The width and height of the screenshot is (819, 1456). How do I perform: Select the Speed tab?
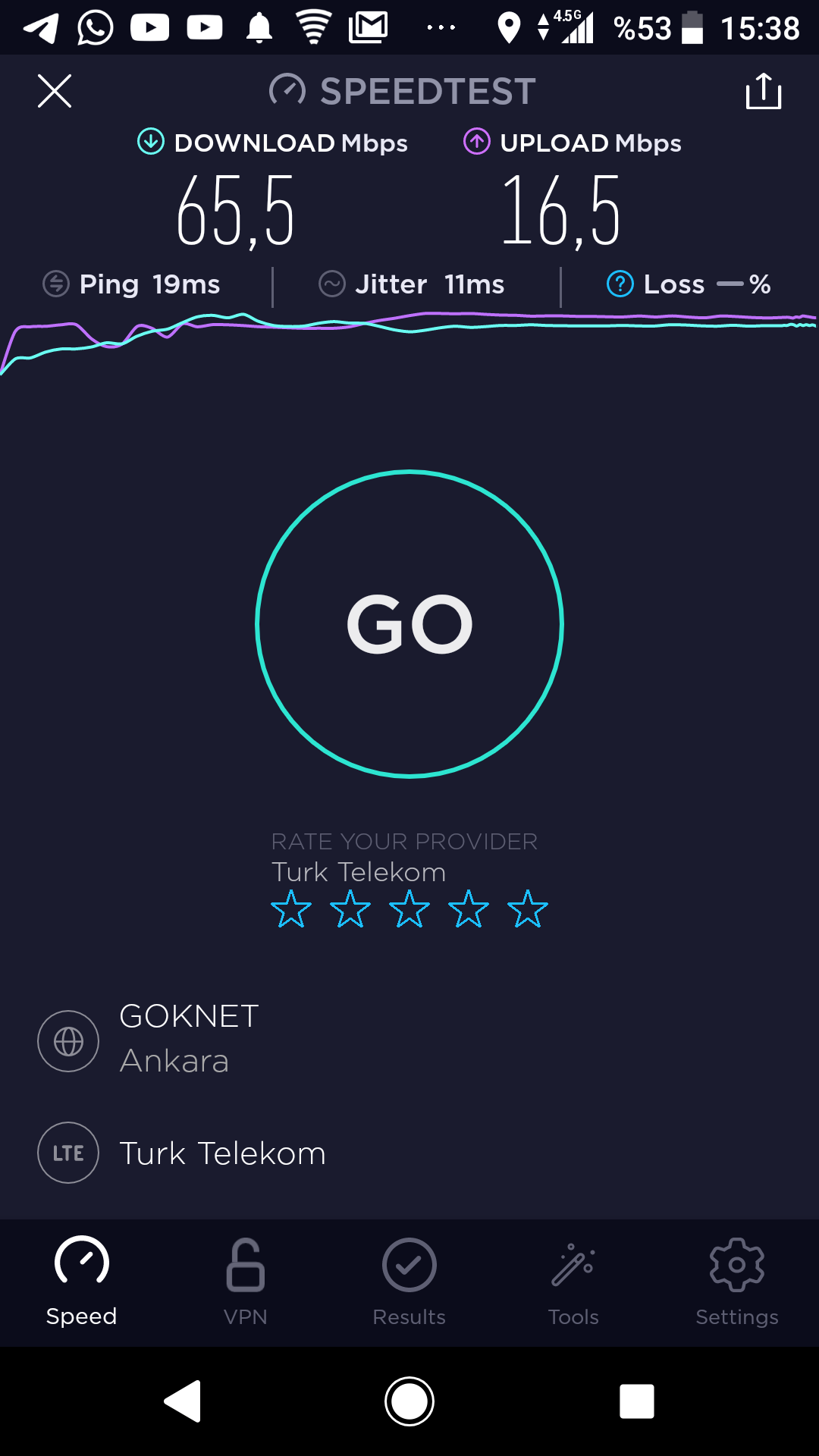[x=82, y=1282]
